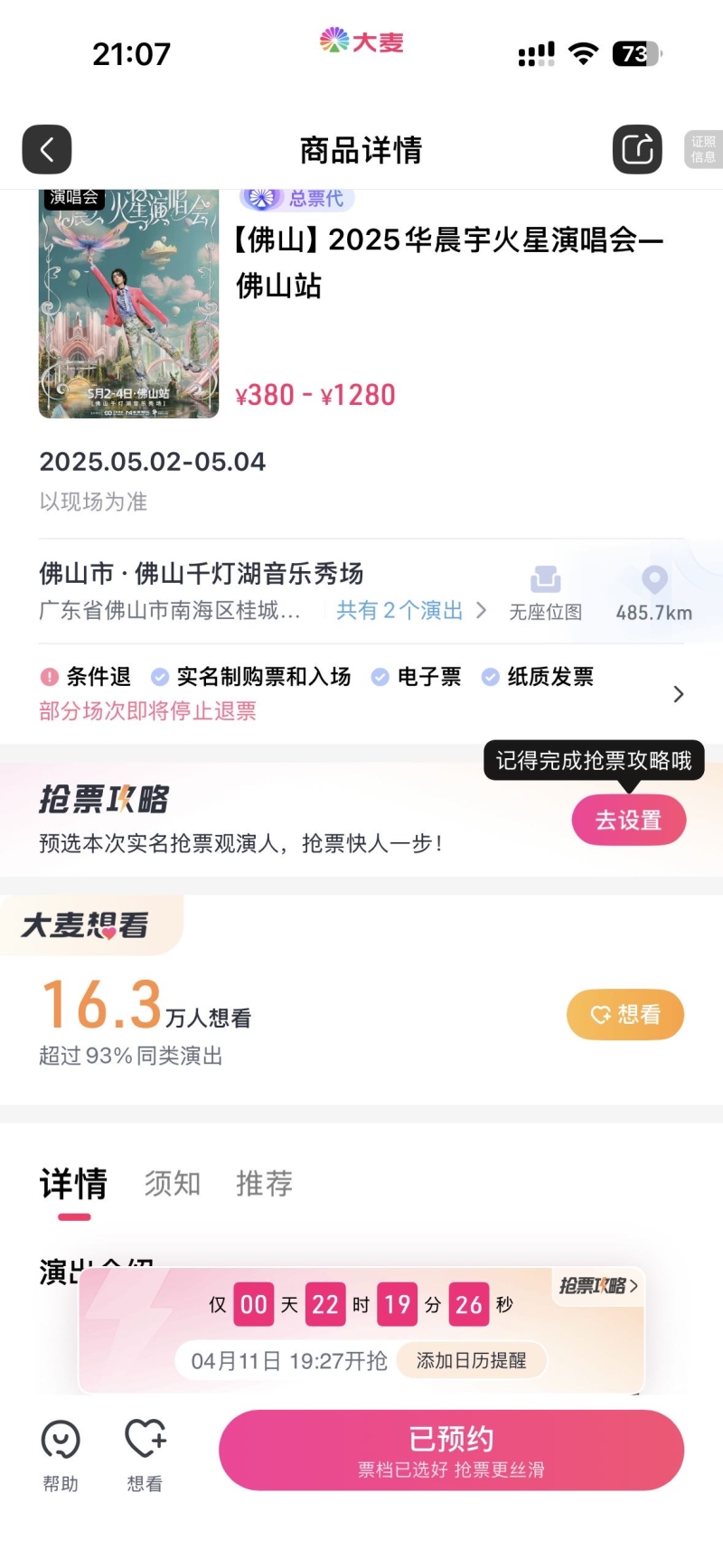Screen dimensions: 723x1568
Task: Share this concert listing
Action: (x=637, y=149)
